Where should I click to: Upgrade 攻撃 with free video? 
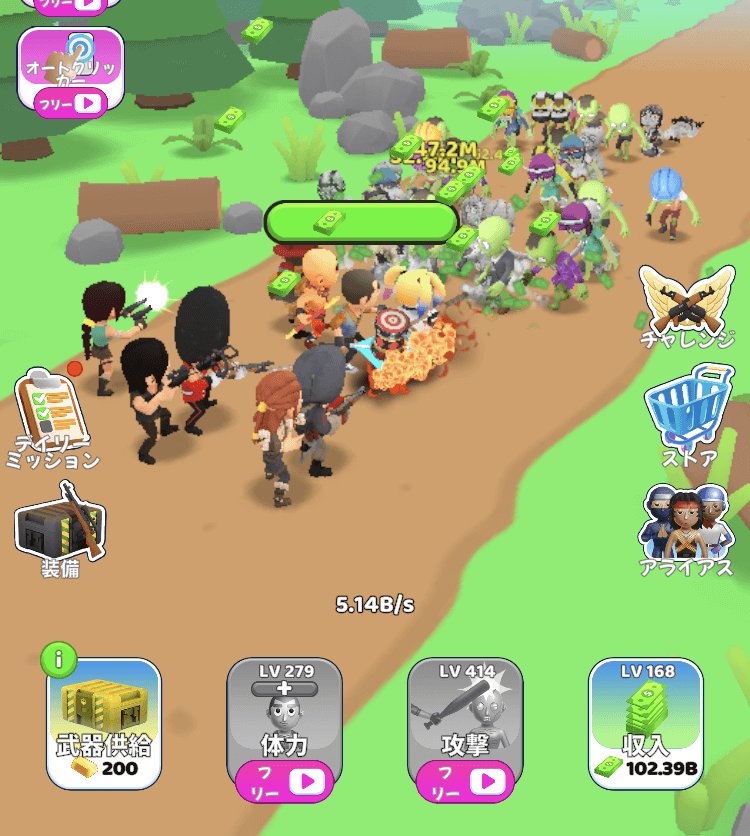tap(465, 780)
